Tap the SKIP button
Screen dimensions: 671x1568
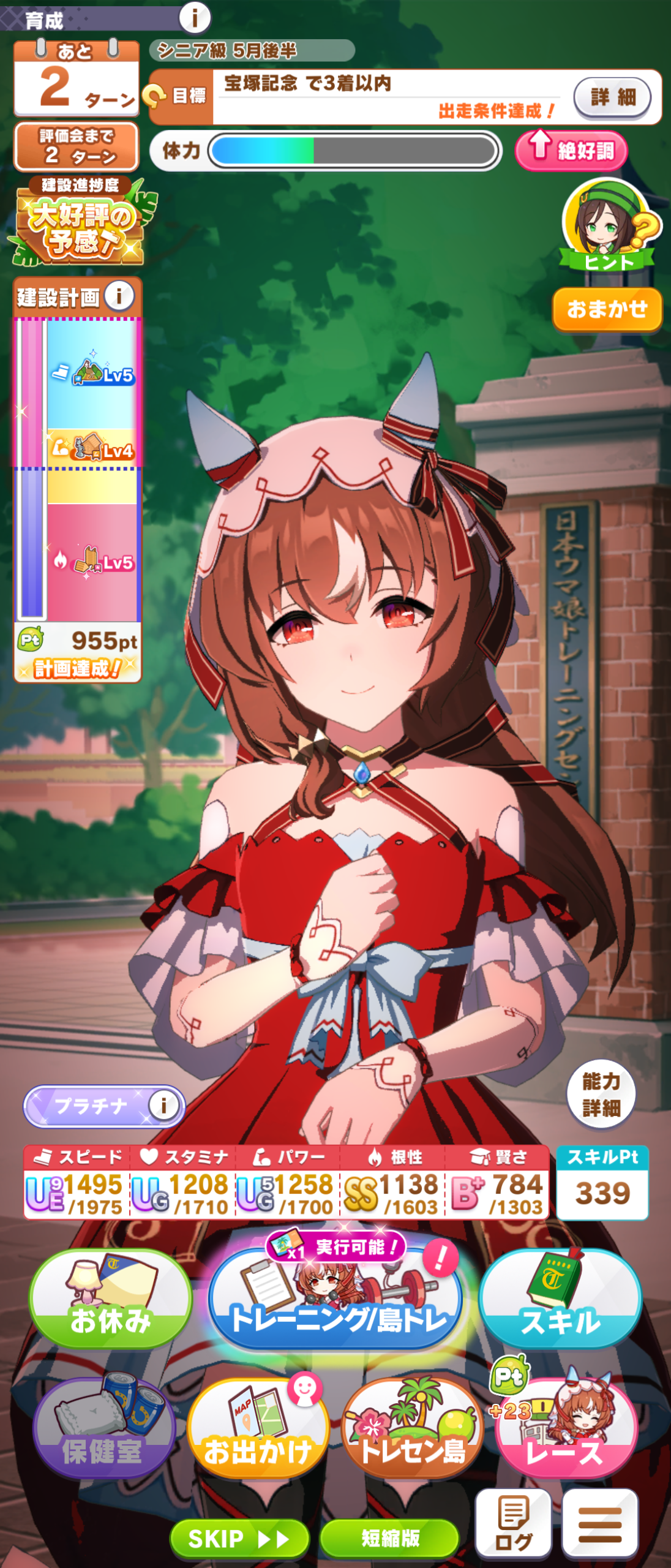point(239,1537)
